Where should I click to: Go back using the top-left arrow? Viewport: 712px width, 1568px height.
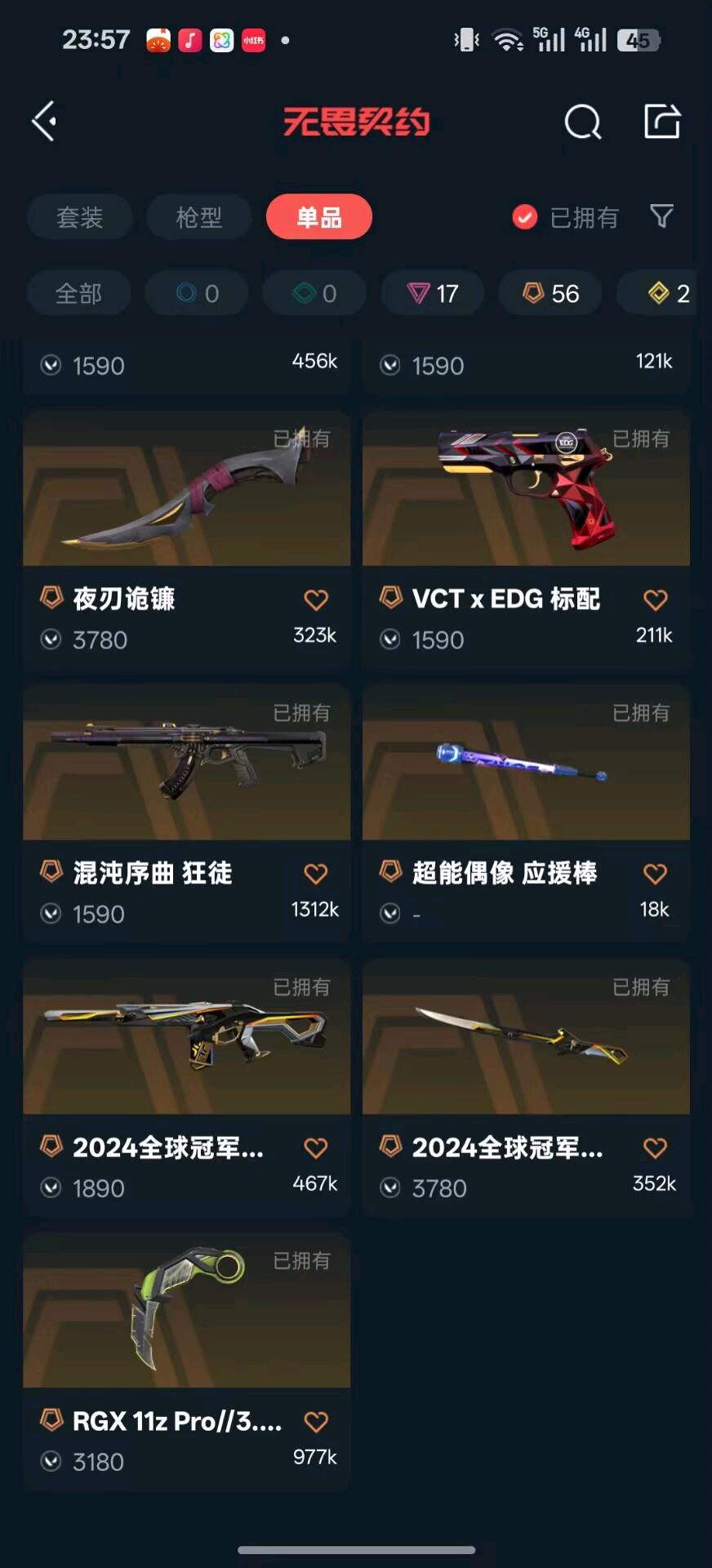(x=45, y=122)
